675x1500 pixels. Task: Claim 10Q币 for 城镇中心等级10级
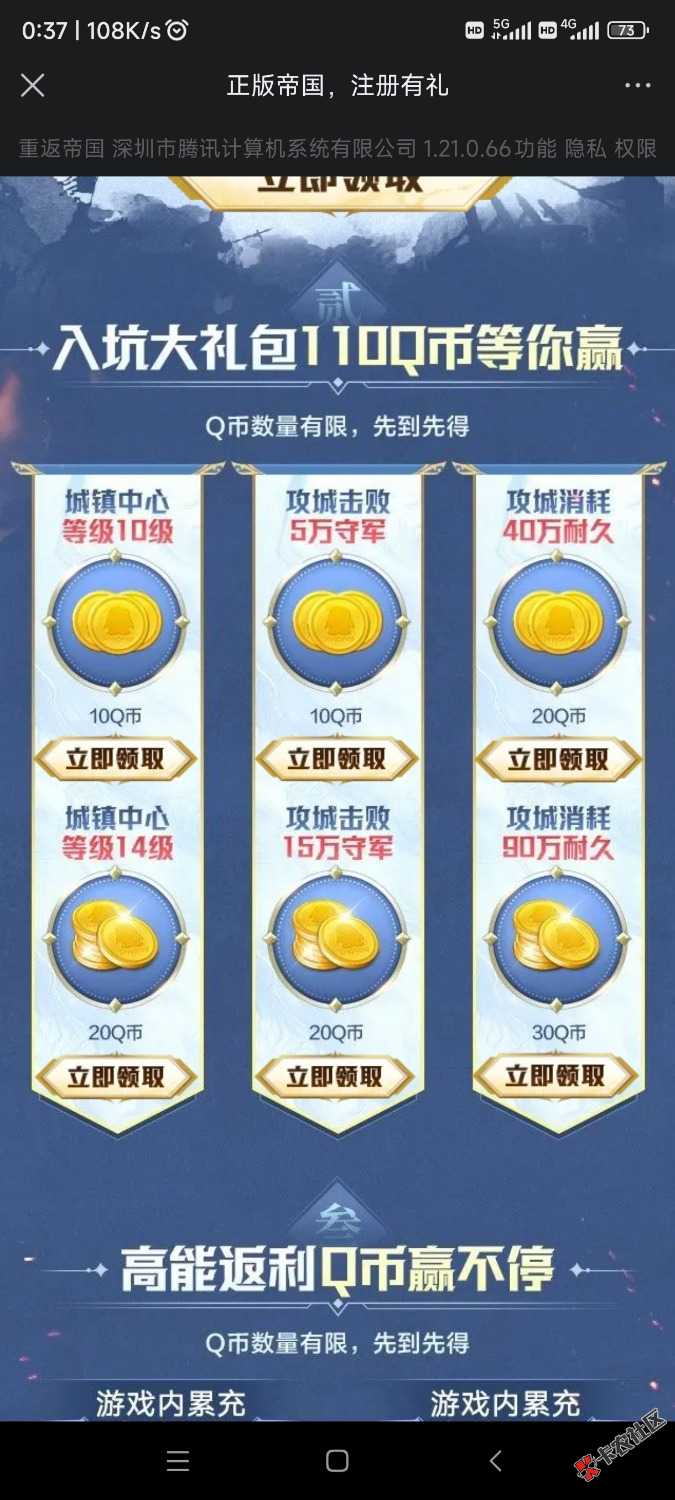point(115,760)
